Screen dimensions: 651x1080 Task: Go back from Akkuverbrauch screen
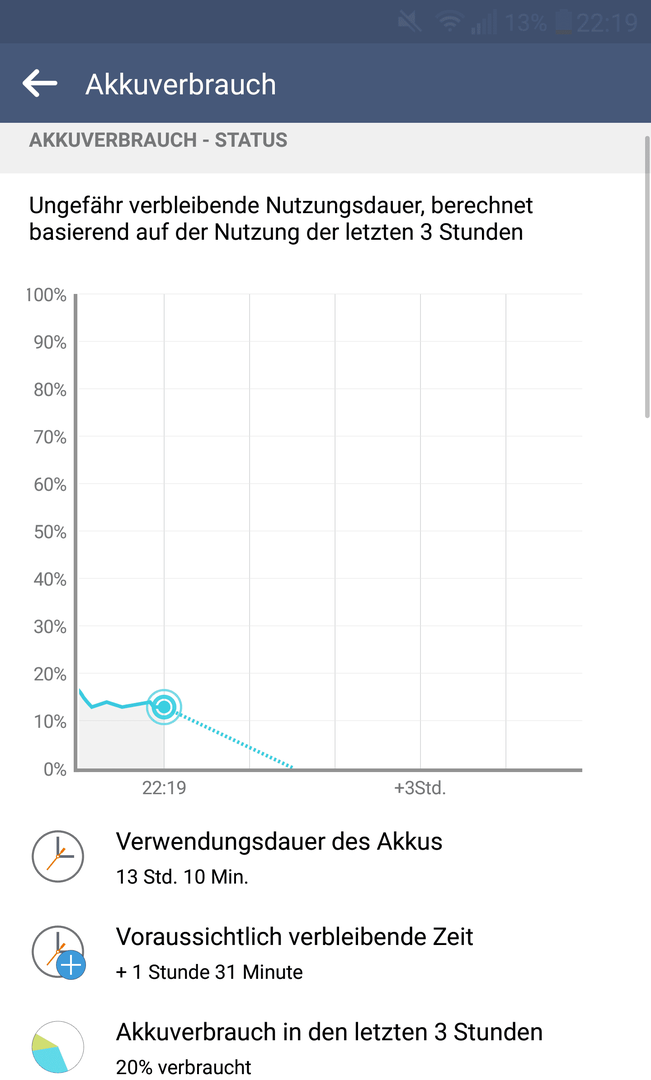coord(40,83)
